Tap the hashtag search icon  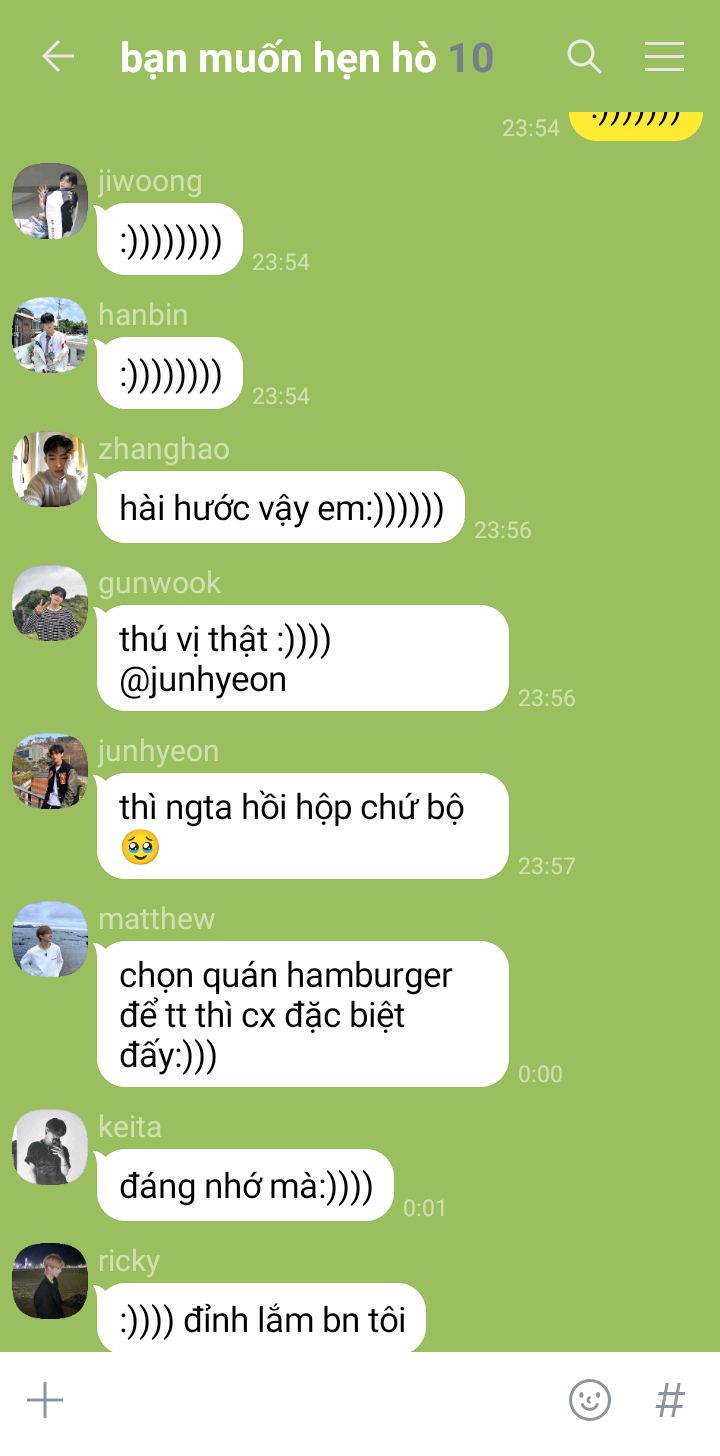coord(670,1400)
